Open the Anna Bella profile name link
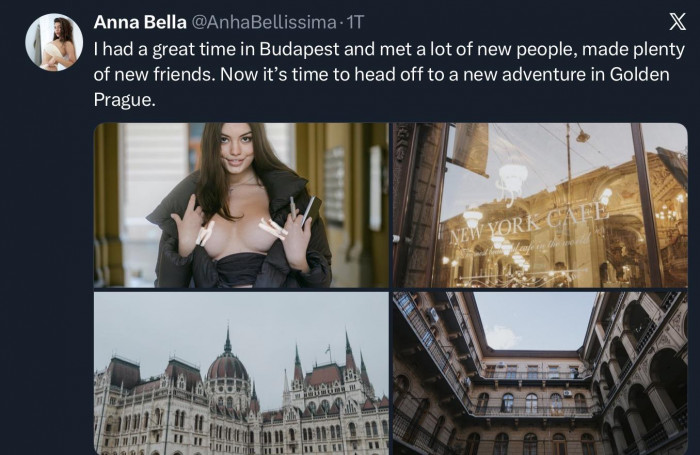Viewport: 700px width, 455px height. 135,22
